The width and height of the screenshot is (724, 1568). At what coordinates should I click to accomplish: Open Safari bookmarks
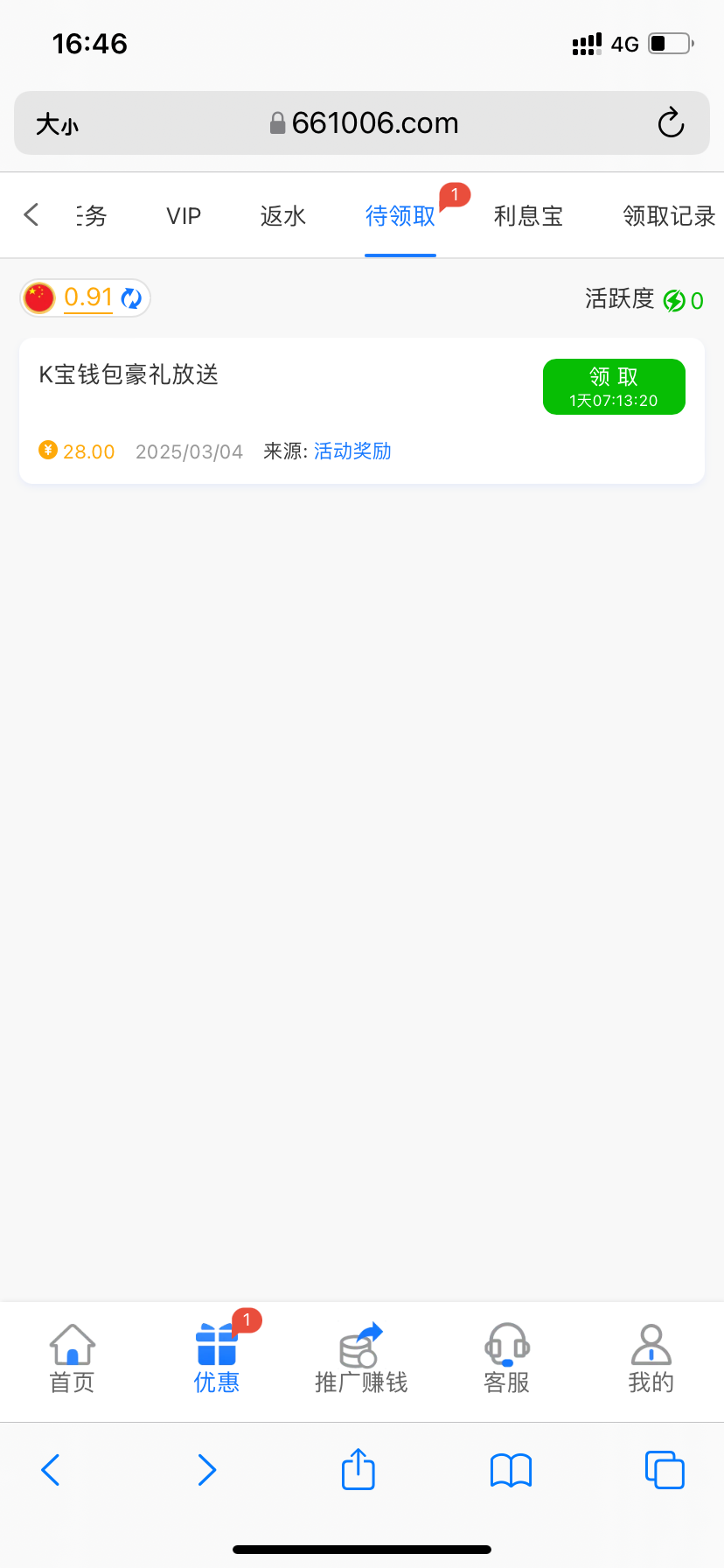click(512, 1470)
